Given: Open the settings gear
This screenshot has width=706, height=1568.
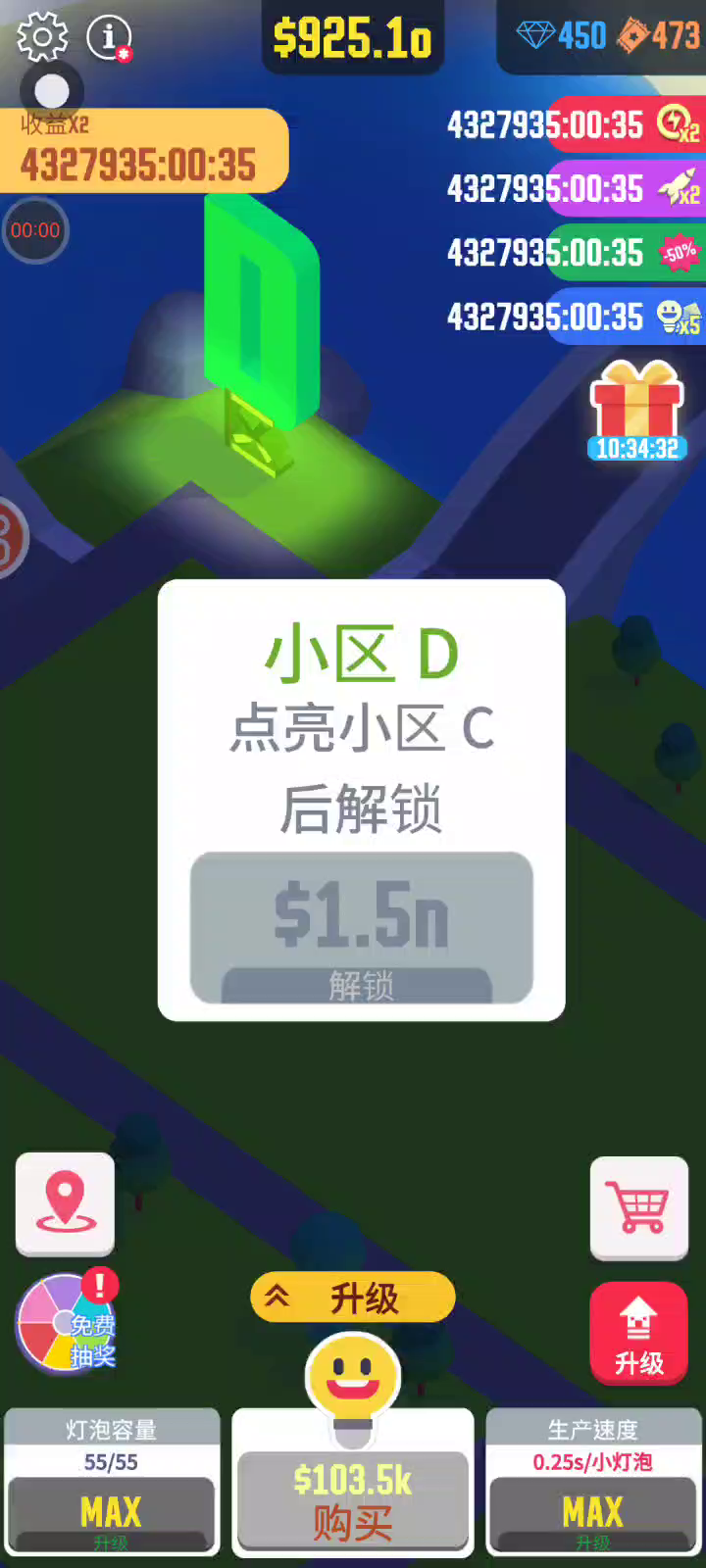Looking at the screenshot, I should 43,37.
